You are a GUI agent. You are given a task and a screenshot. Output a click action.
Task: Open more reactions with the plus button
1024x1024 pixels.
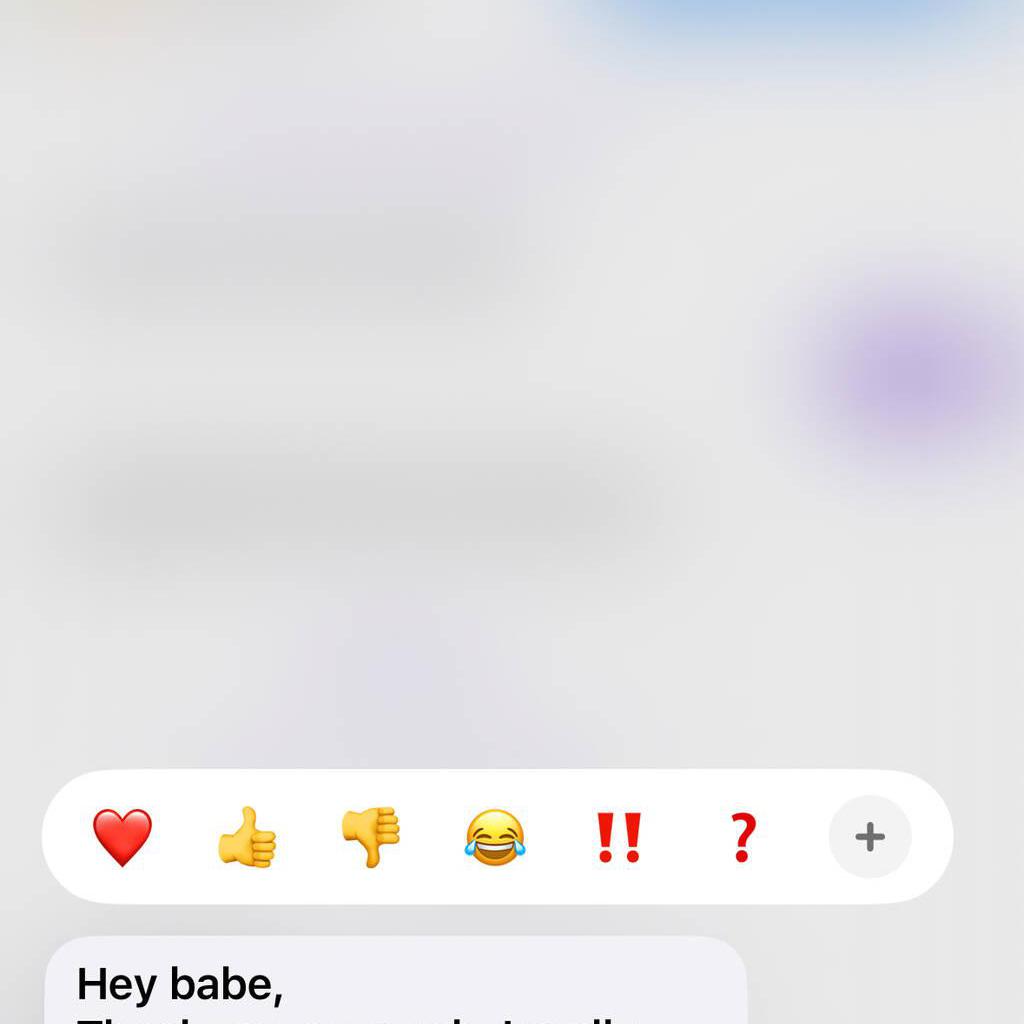(869, 837)
